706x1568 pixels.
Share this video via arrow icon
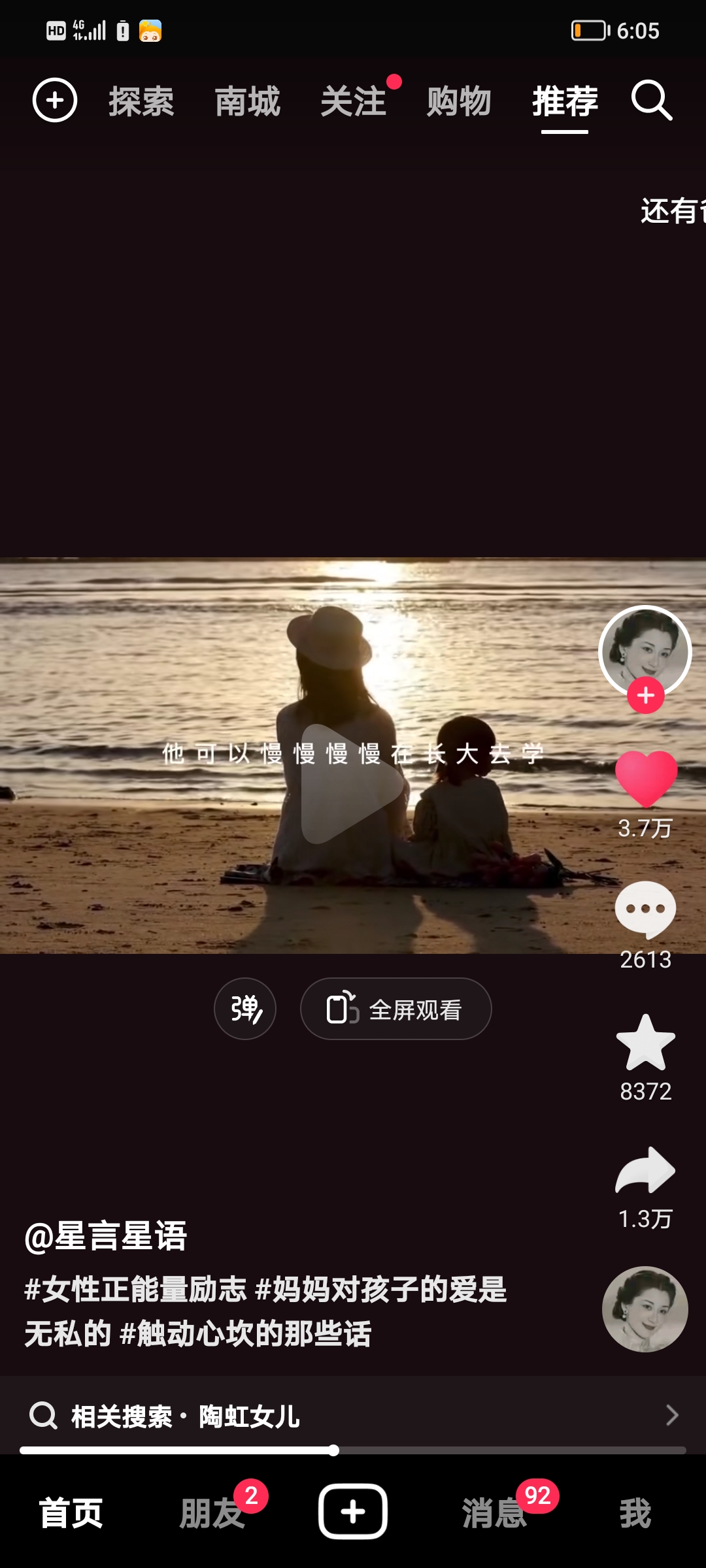tap(646, 1171)
